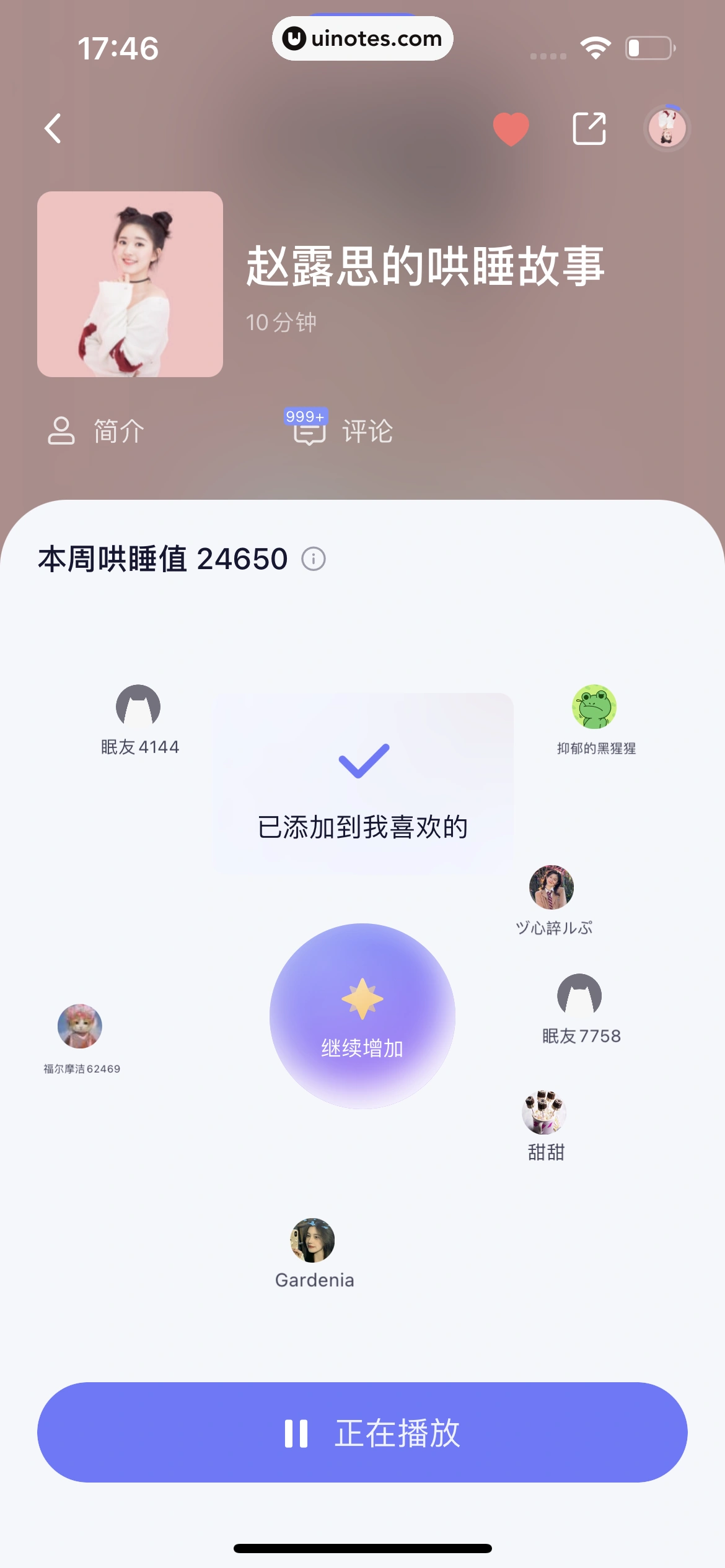Switch to the 简介 tab
Image resolution: width=725 pixels, height=1568 pixels.
[x=95, y=432]
